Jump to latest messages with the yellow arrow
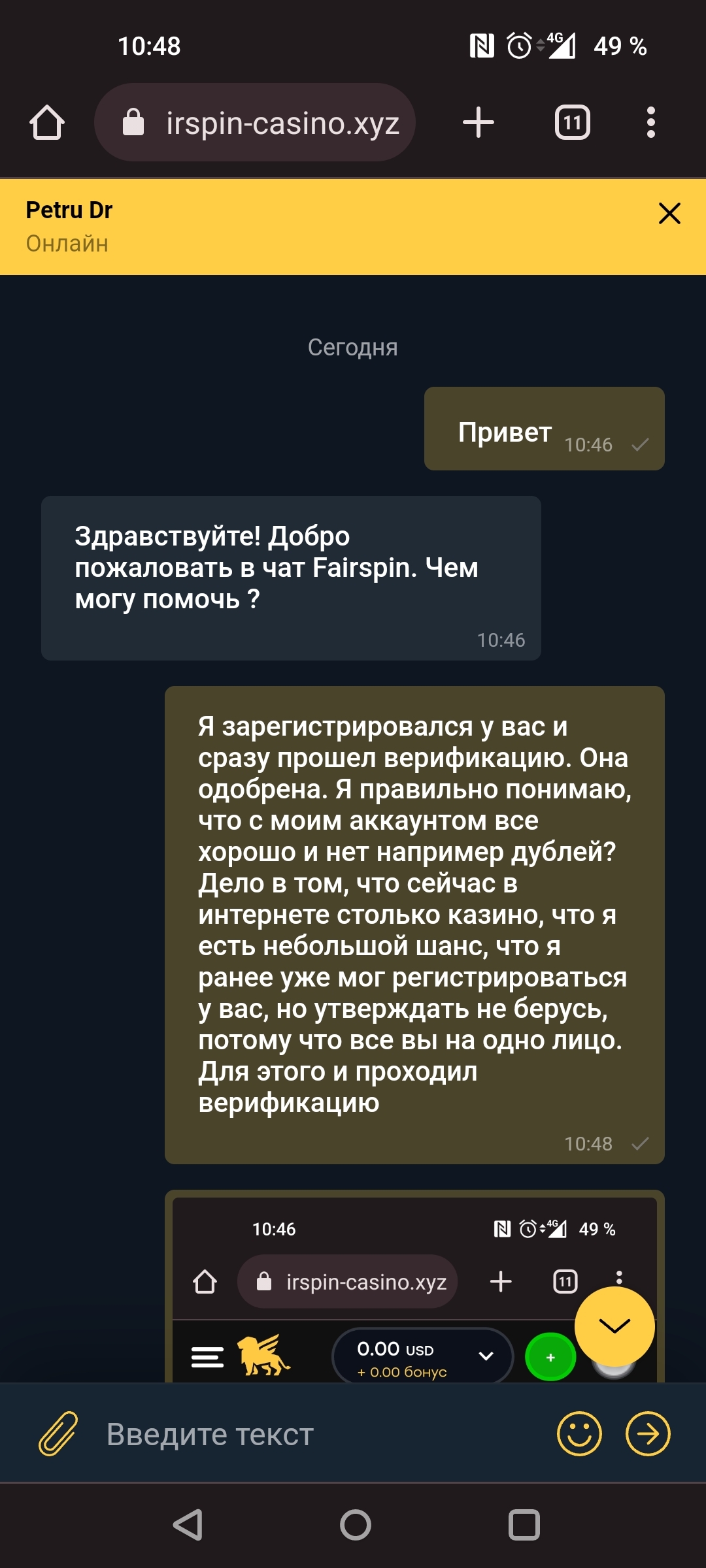 pos(614,1326)
